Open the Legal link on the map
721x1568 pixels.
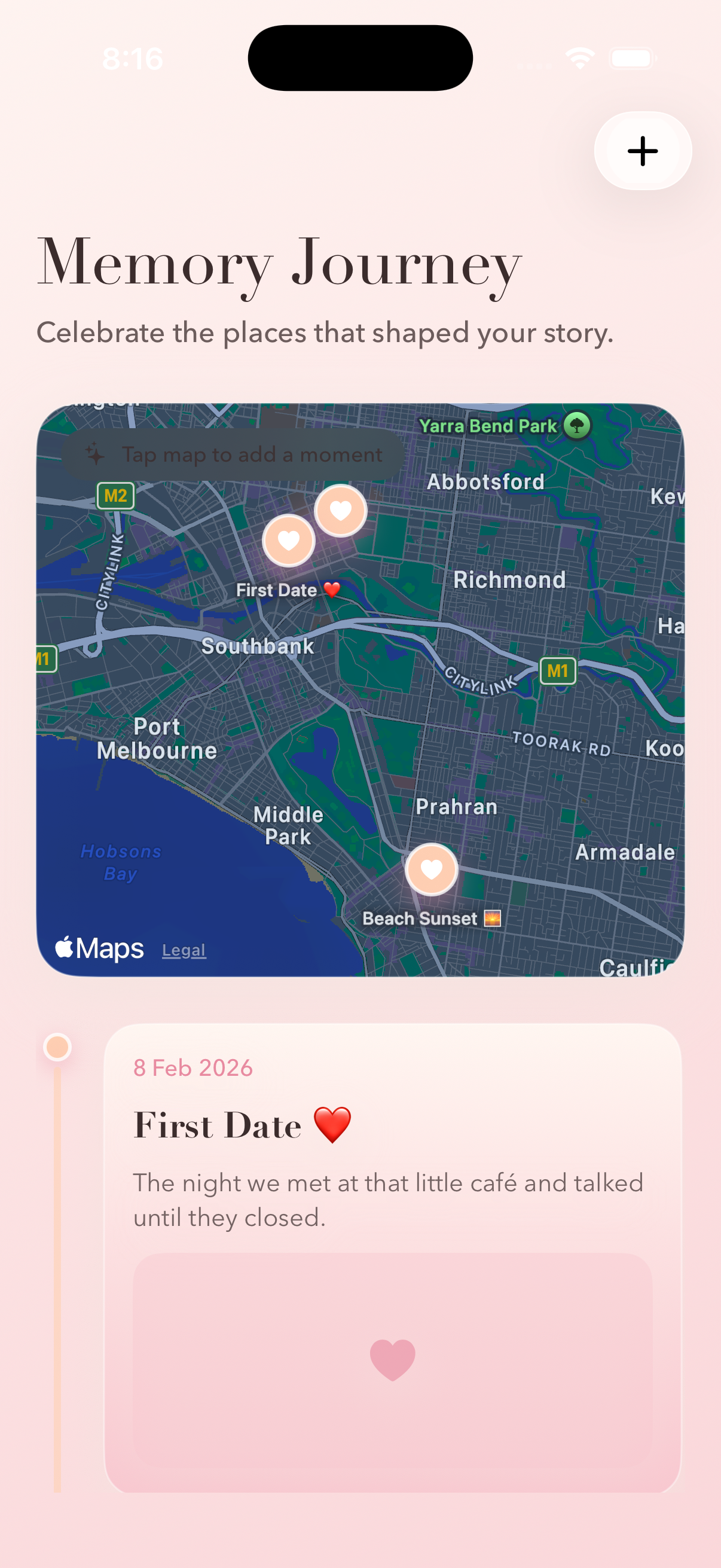click(184, 950)
